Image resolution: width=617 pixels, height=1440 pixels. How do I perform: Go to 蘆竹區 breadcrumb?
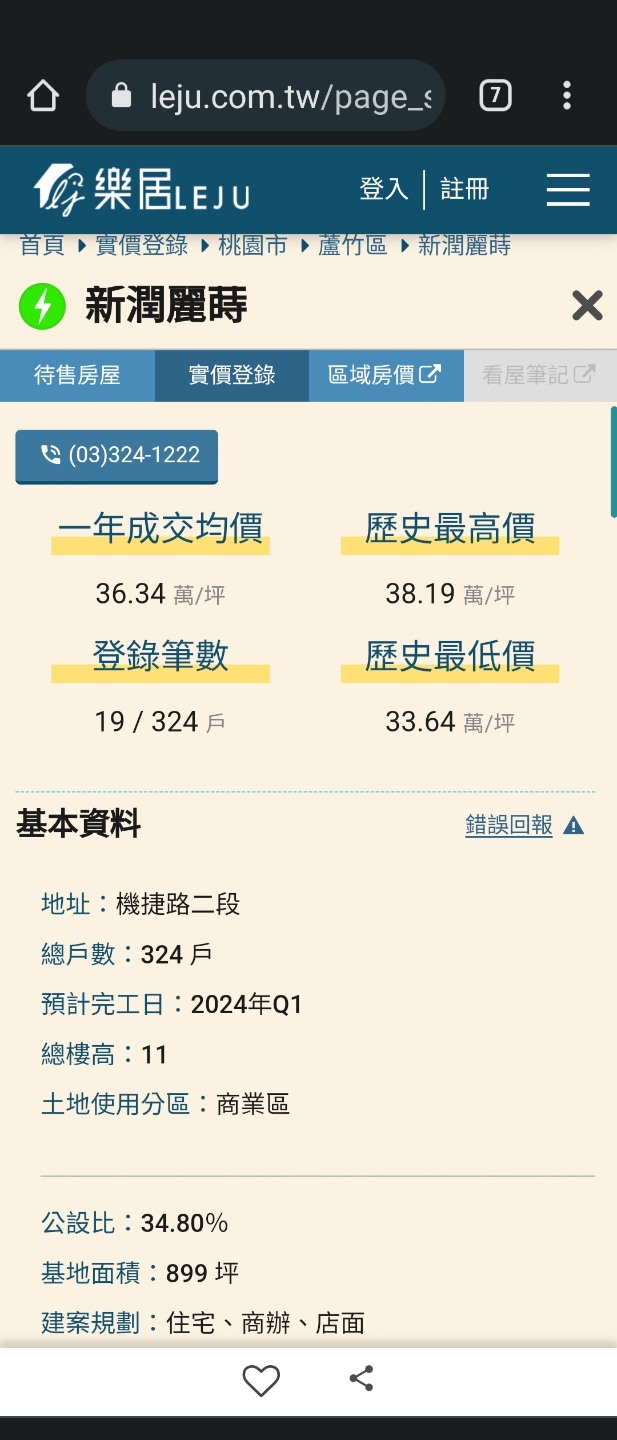point(353,246)
